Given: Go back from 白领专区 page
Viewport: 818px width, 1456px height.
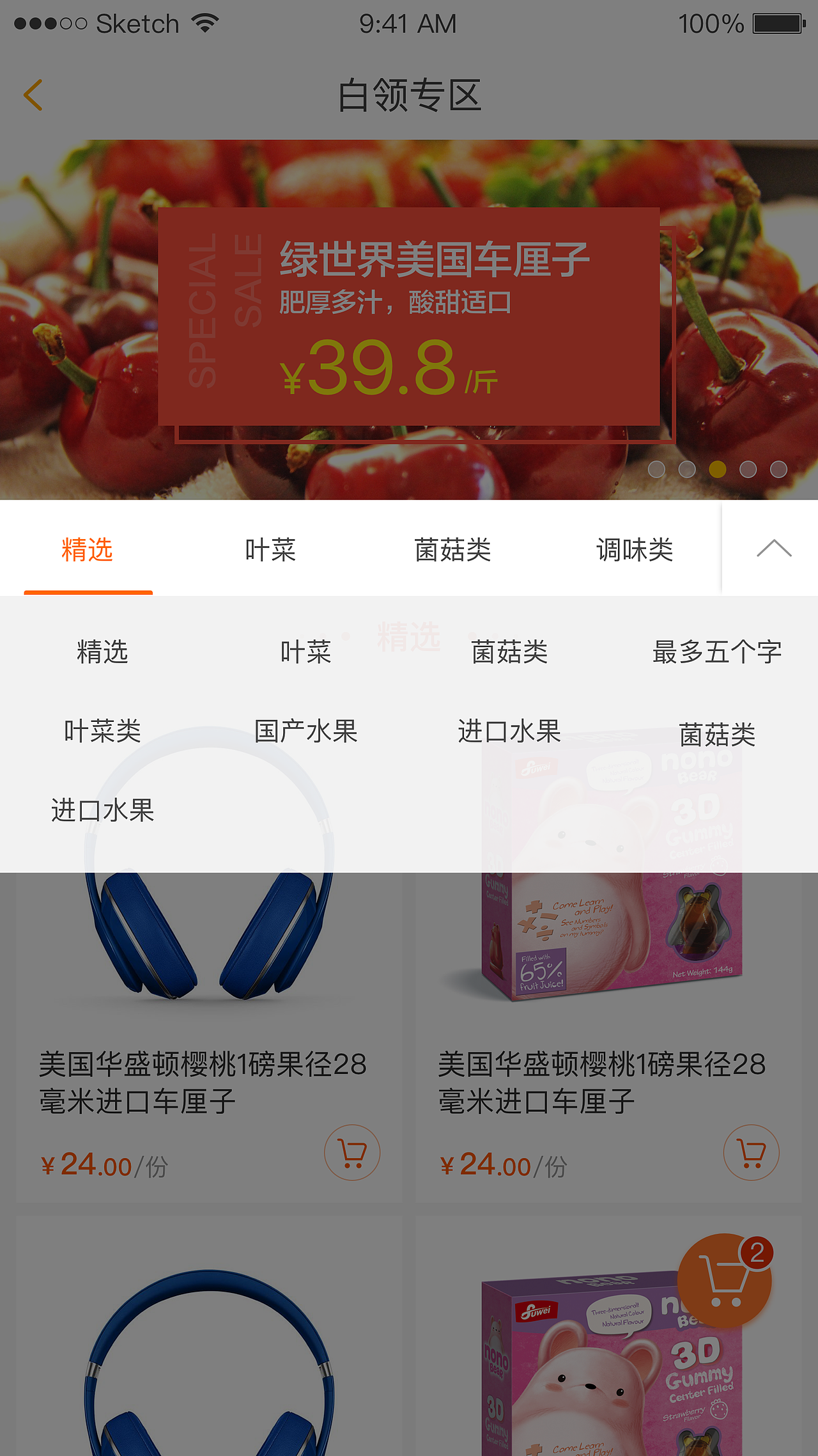Looking at the screenshot, I should tap(33, 95).
